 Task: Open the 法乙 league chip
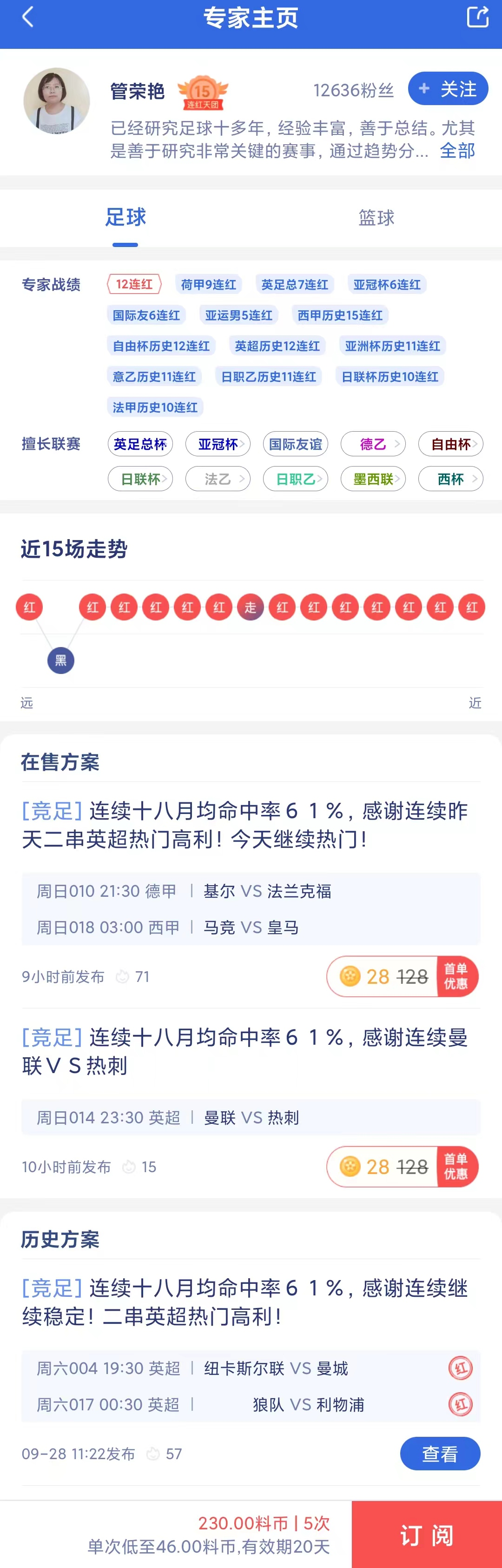pos(218,479)
